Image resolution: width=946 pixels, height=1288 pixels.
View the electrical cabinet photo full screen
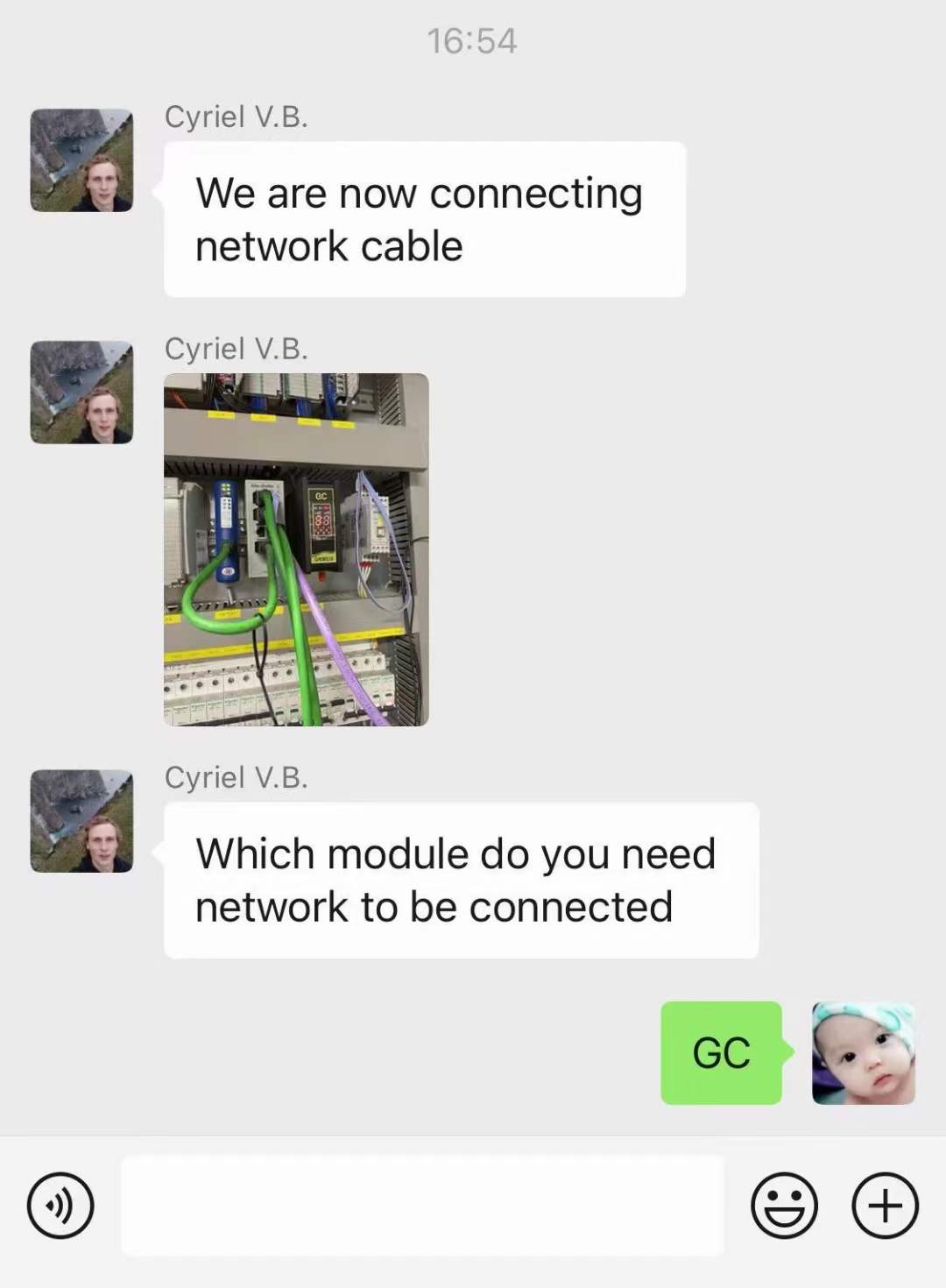[296, 549]
